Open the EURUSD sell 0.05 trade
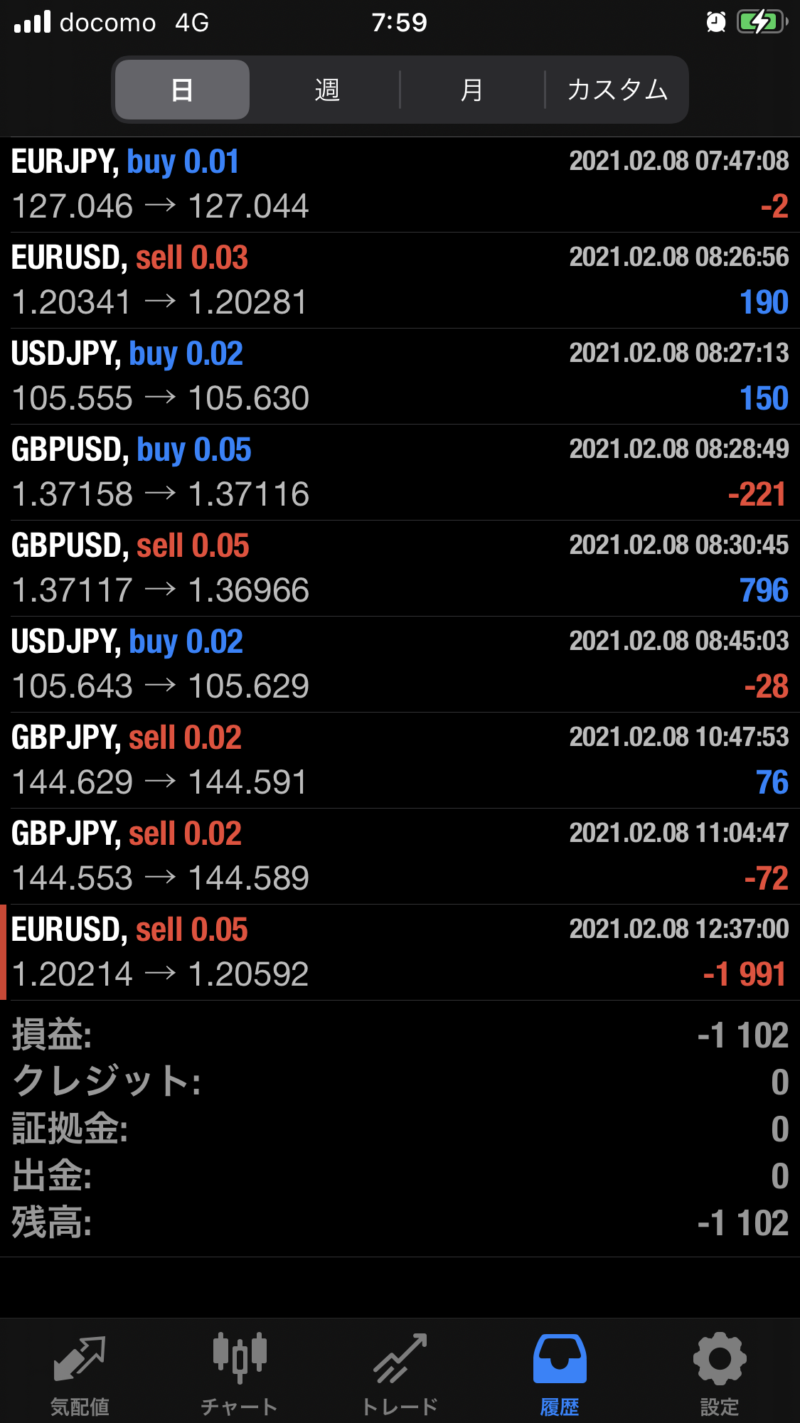 point(400,953)
